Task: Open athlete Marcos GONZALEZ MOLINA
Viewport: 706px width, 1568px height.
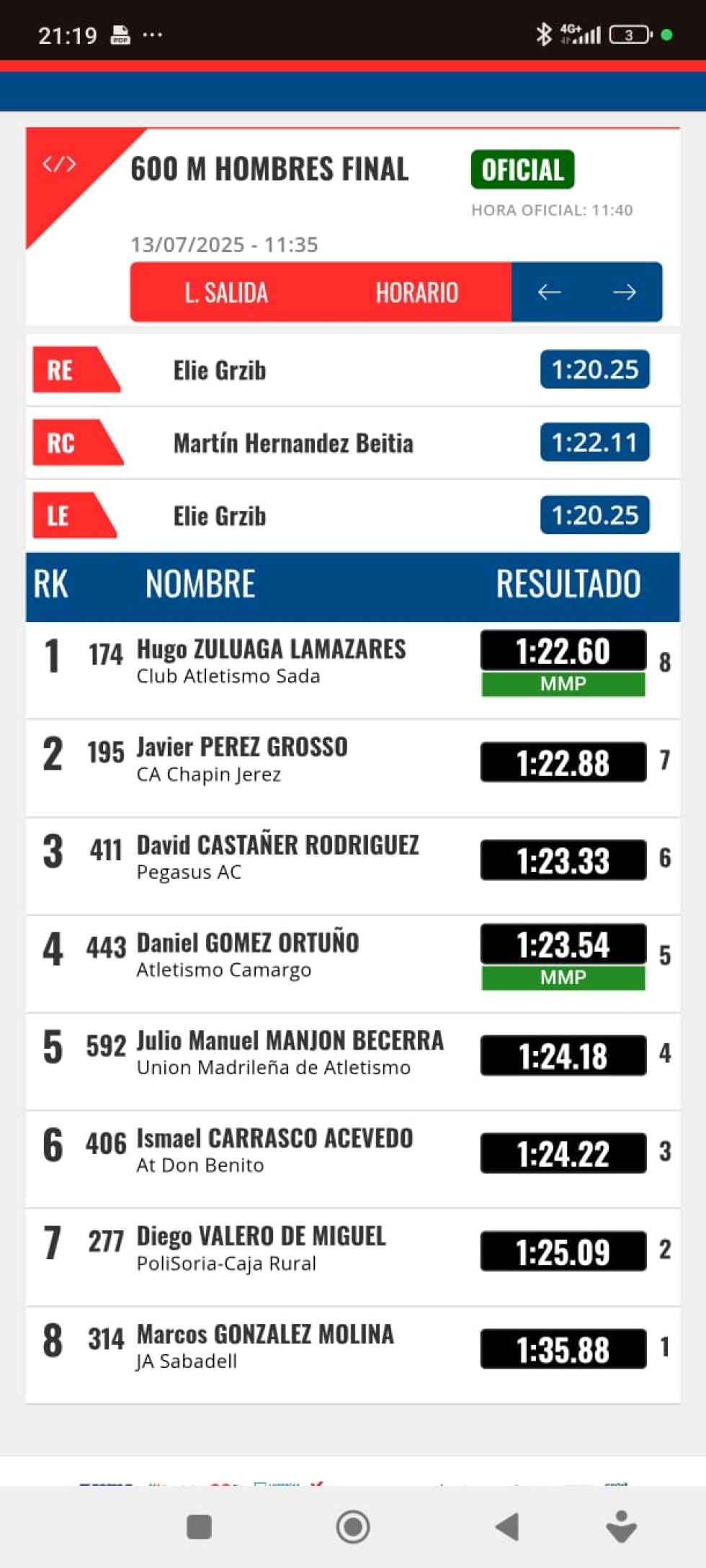Action: [x=265, y=1335]
